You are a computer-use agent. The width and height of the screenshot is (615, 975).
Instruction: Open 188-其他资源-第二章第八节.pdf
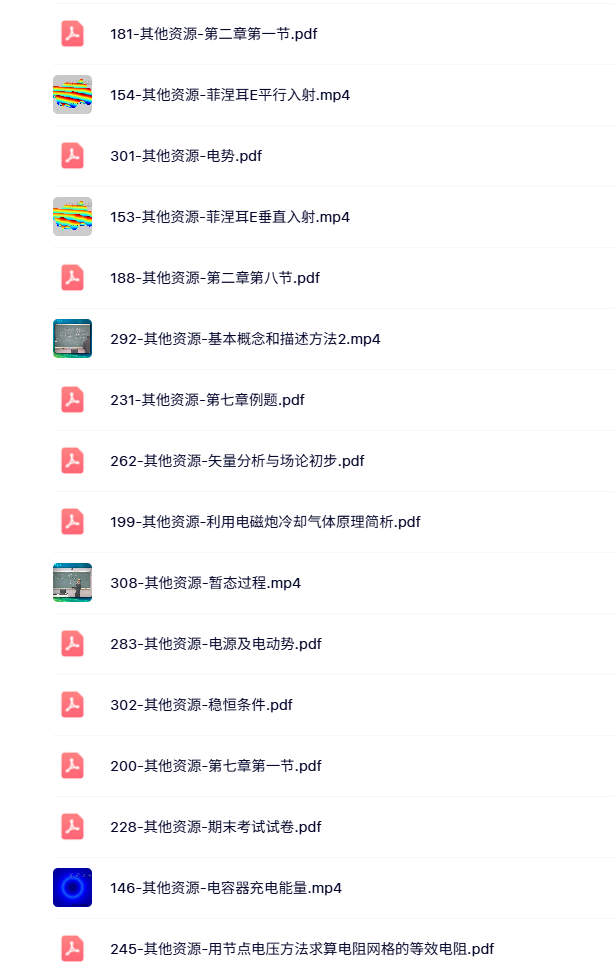(215, 278)
